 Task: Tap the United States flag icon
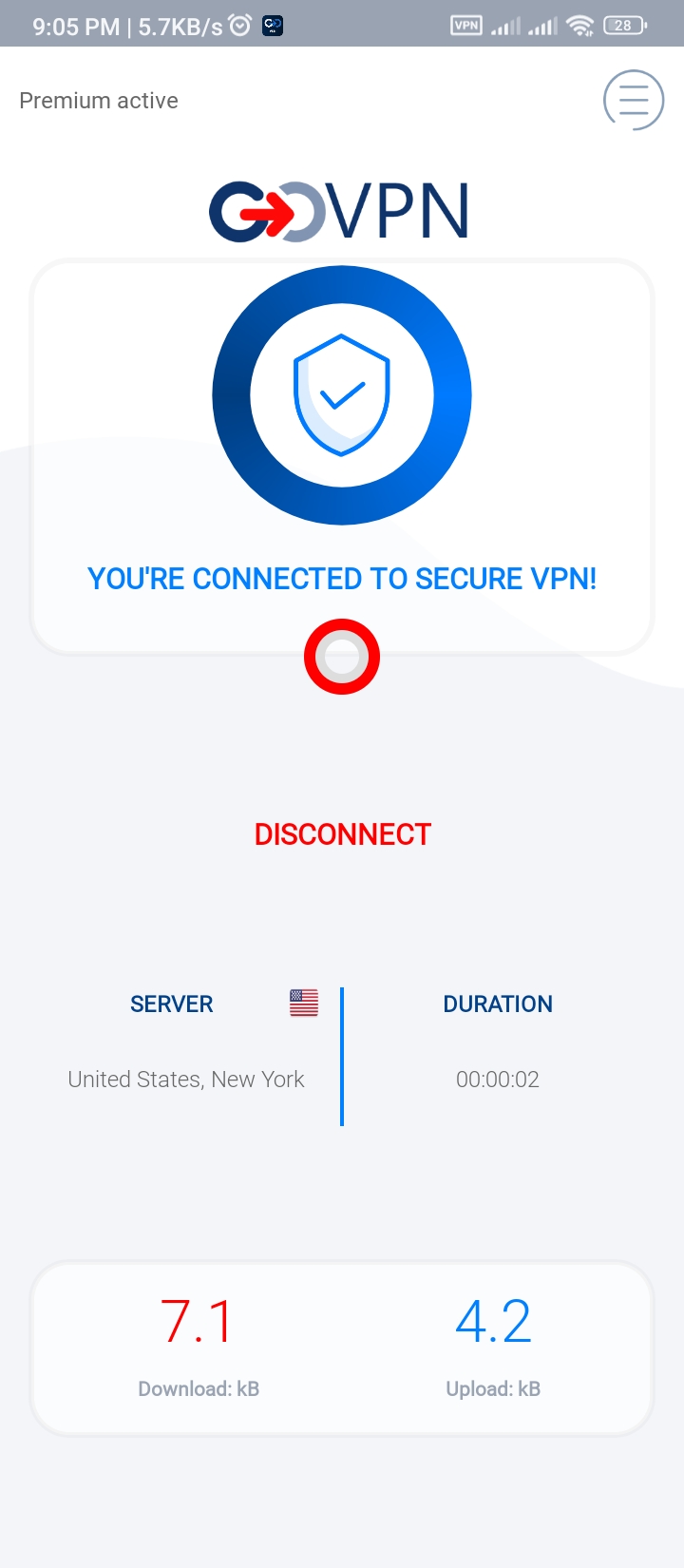click(302, 1003)
